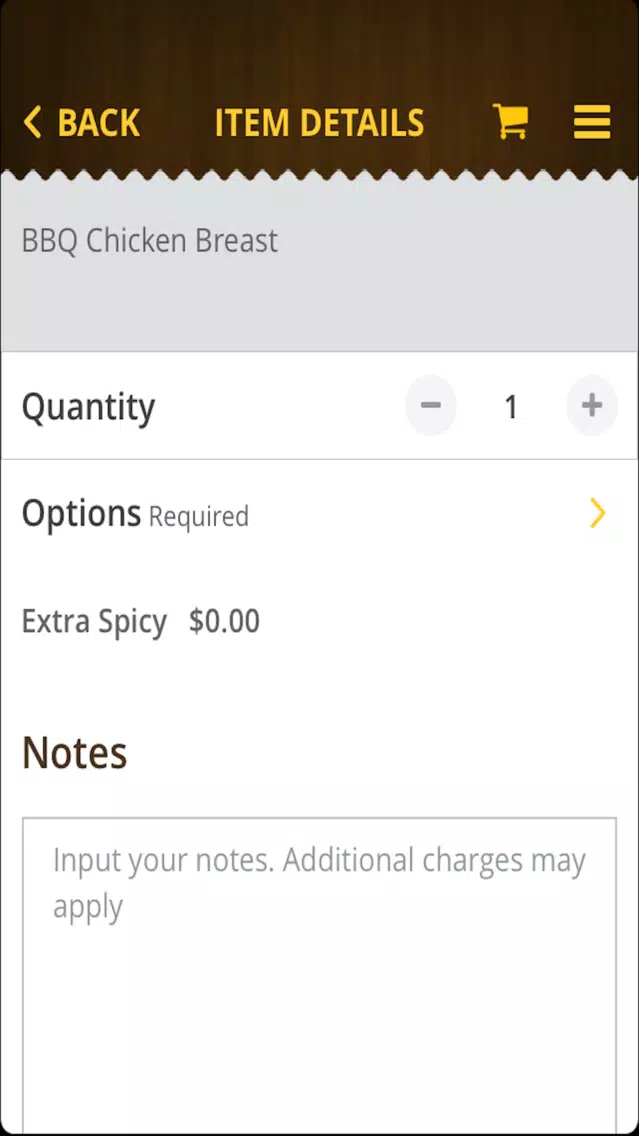
Task: Tap the notes input field
Action: point(320,973)
